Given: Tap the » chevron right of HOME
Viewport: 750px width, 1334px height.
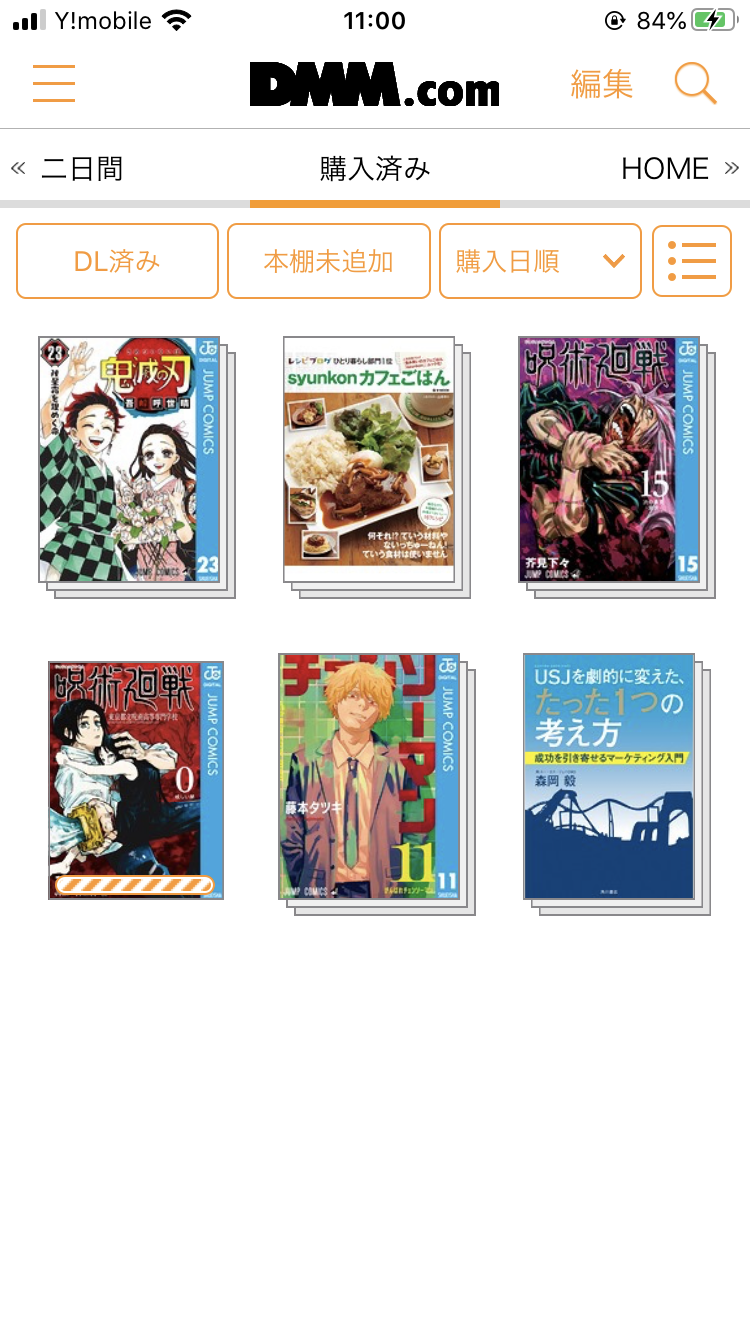Looking at the screenshot, I should (x=733, y=168).
